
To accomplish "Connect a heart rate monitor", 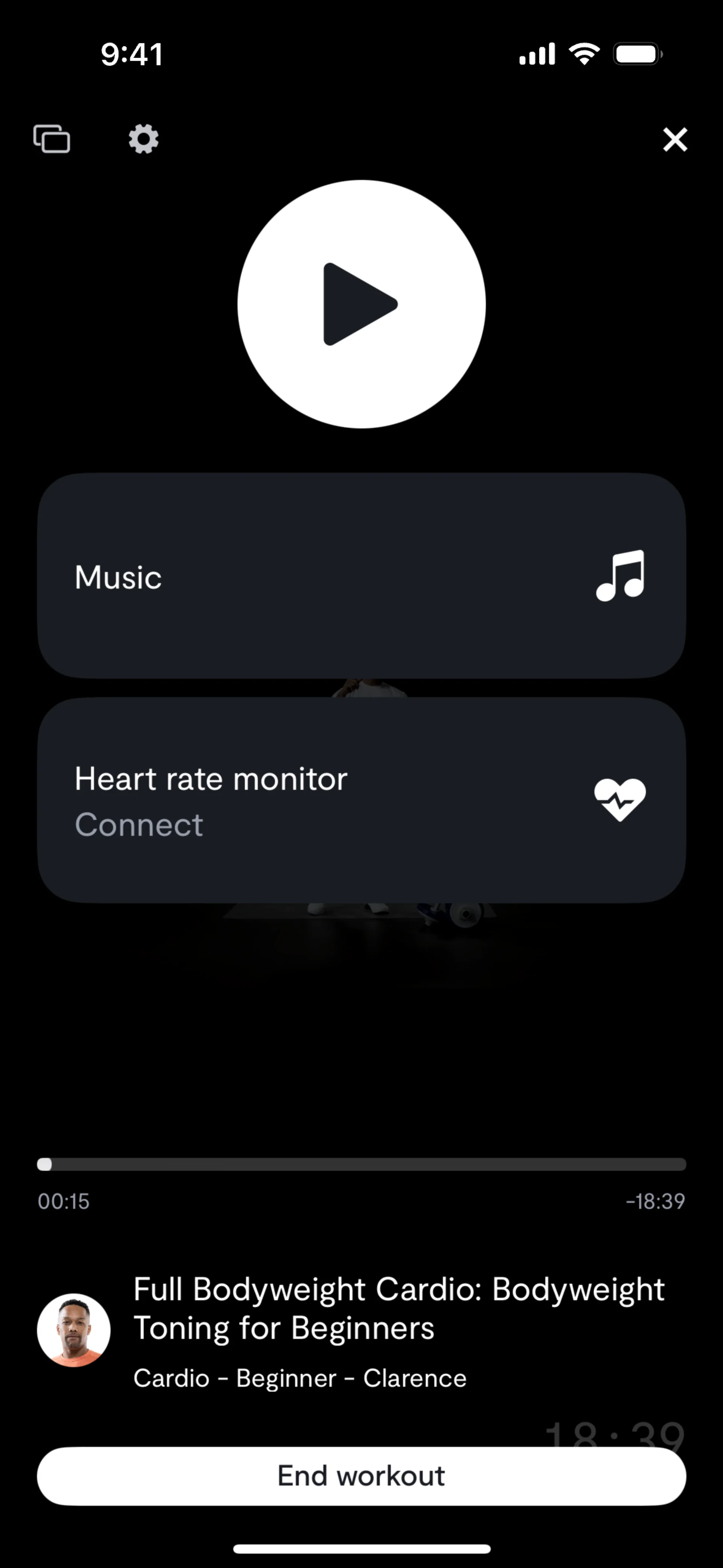I will 361,800.
